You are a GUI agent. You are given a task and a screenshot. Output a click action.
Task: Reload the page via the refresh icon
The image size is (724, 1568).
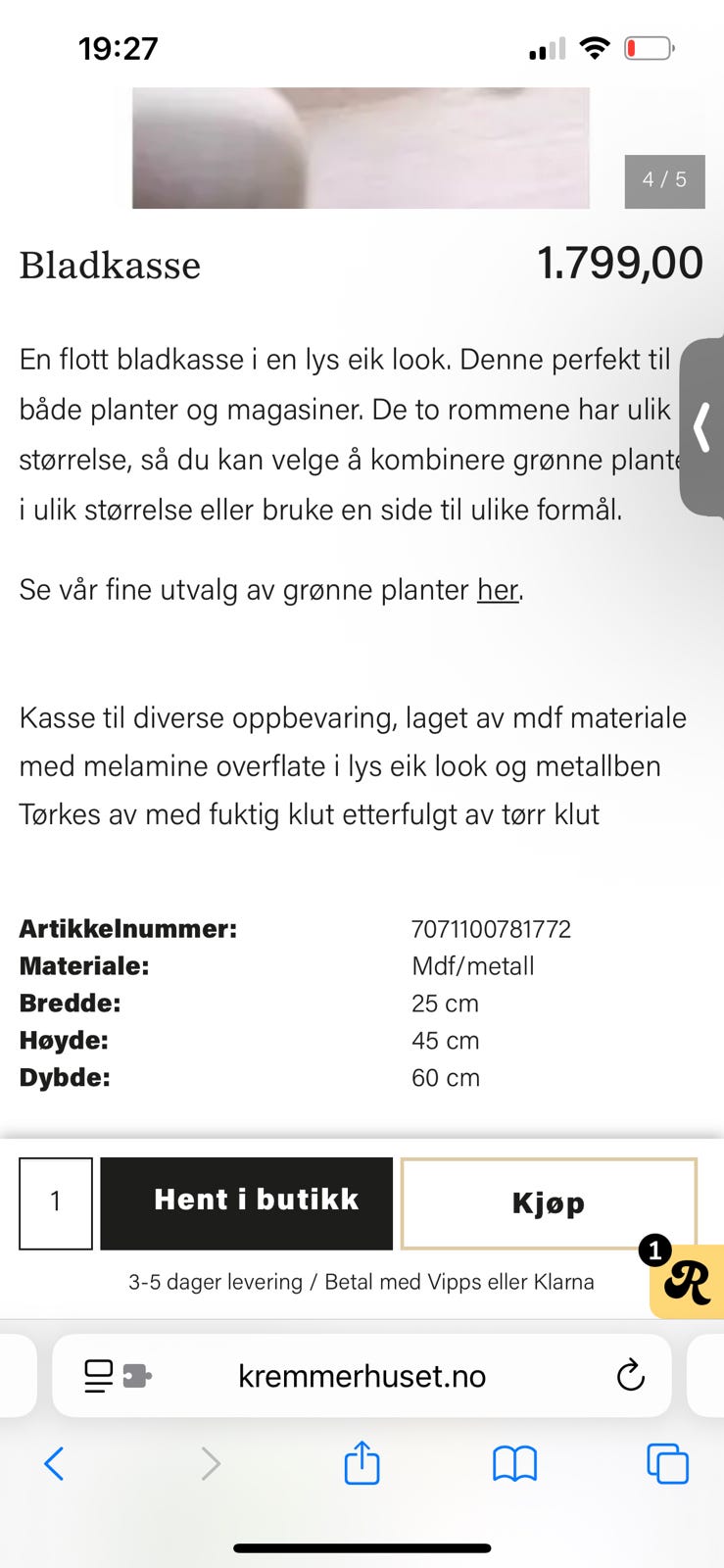[x=630, y=1376]
